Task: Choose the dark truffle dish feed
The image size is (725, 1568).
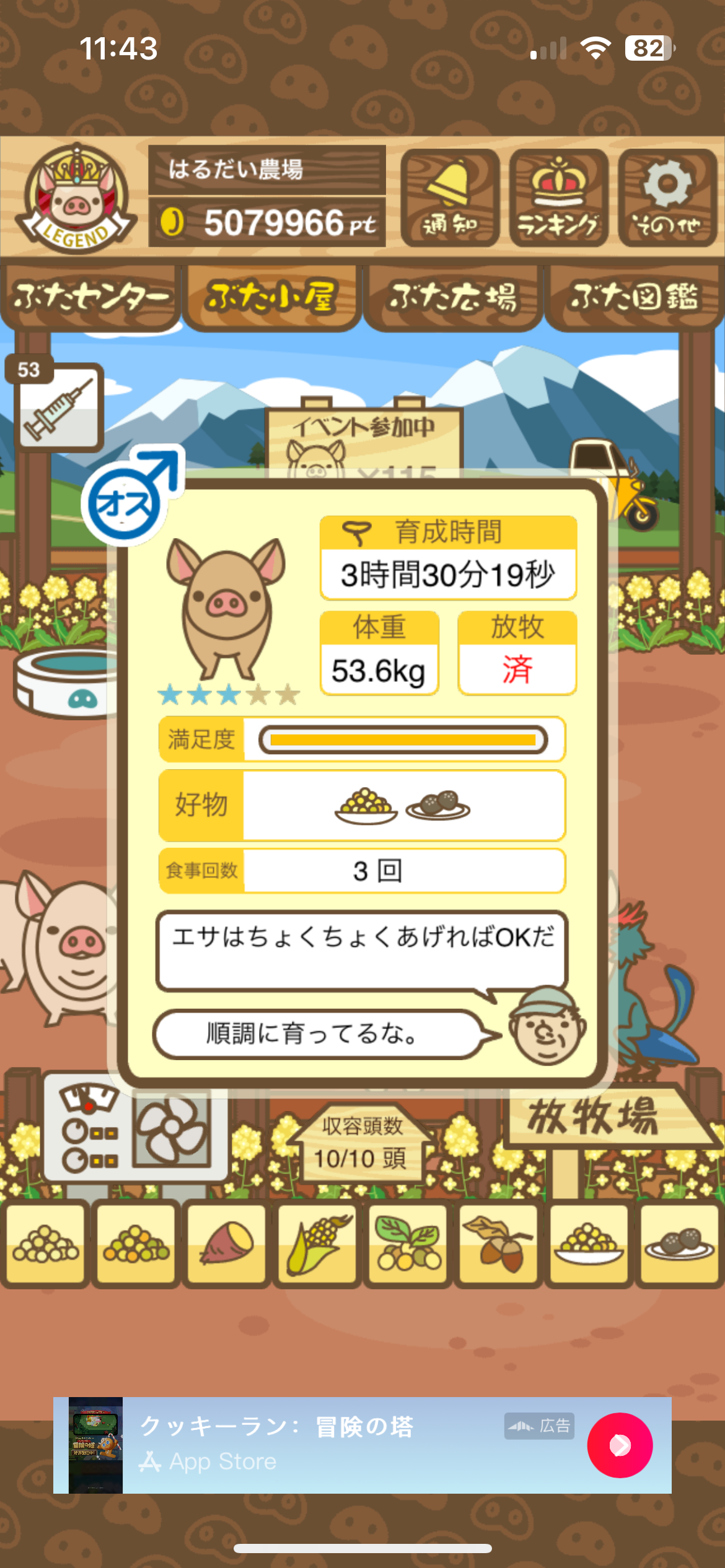Action: 679,1244
